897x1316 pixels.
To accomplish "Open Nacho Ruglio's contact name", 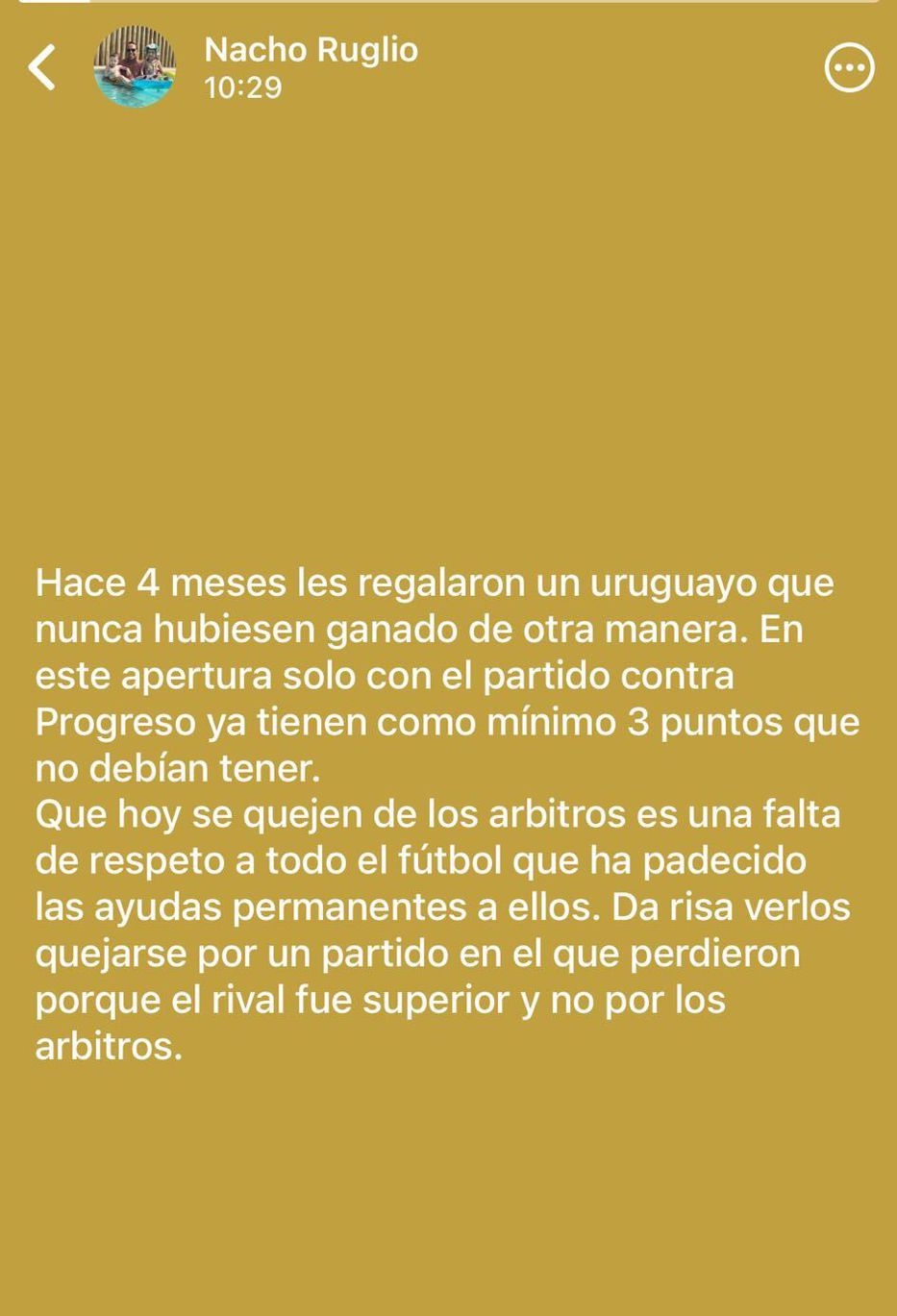I will (311, 50).
